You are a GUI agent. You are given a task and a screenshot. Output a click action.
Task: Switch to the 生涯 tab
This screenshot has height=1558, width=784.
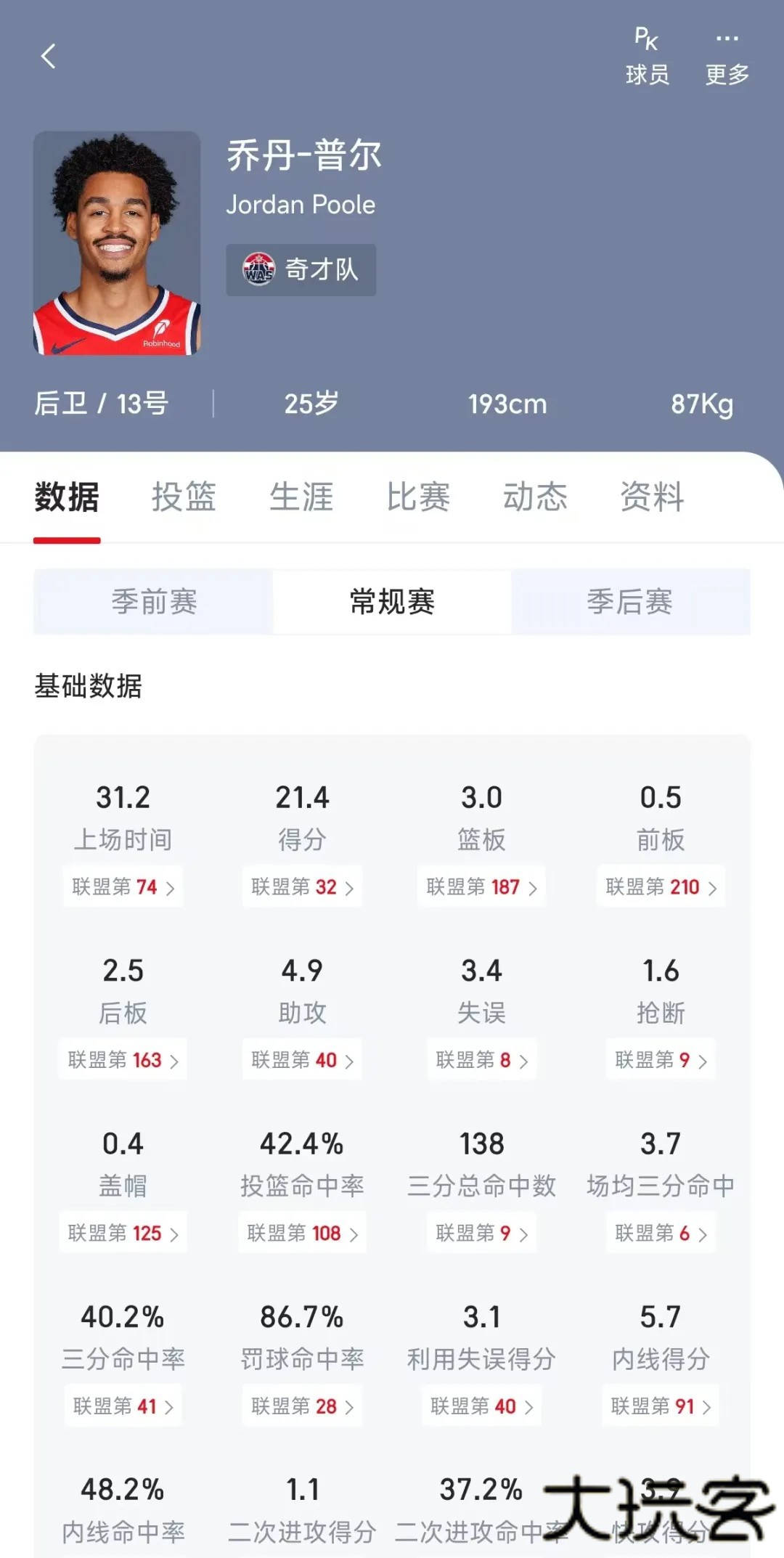301,497
